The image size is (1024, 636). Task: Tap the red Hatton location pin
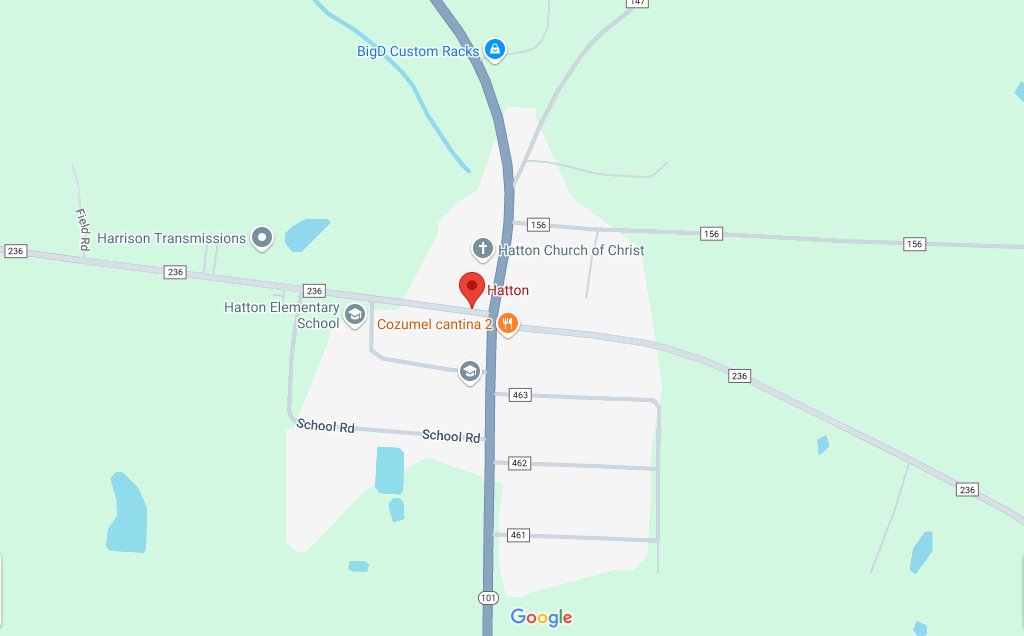[472, 289]
